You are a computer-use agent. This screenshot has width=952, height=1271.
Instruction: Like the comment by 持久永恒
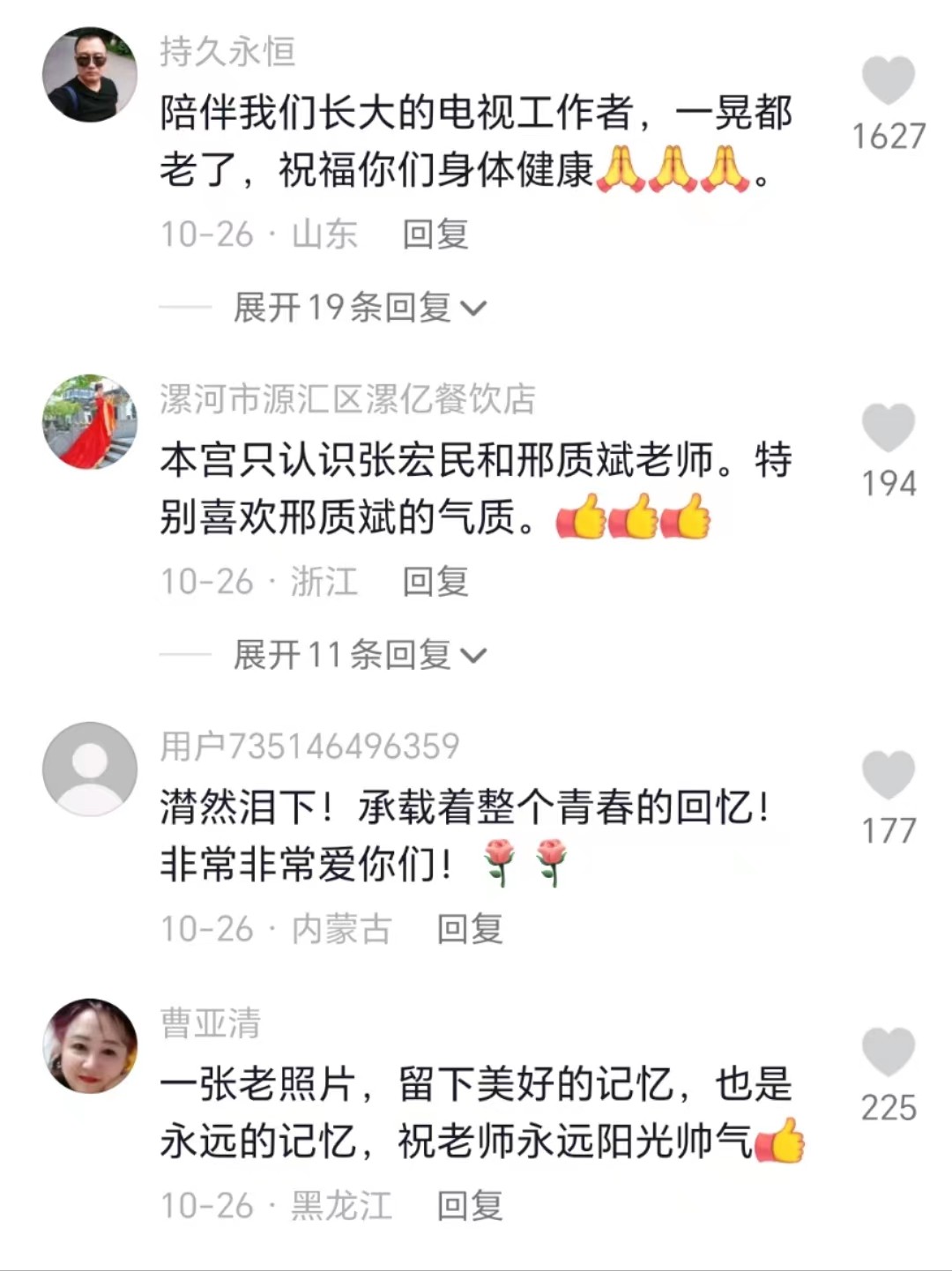click(888, 81)
